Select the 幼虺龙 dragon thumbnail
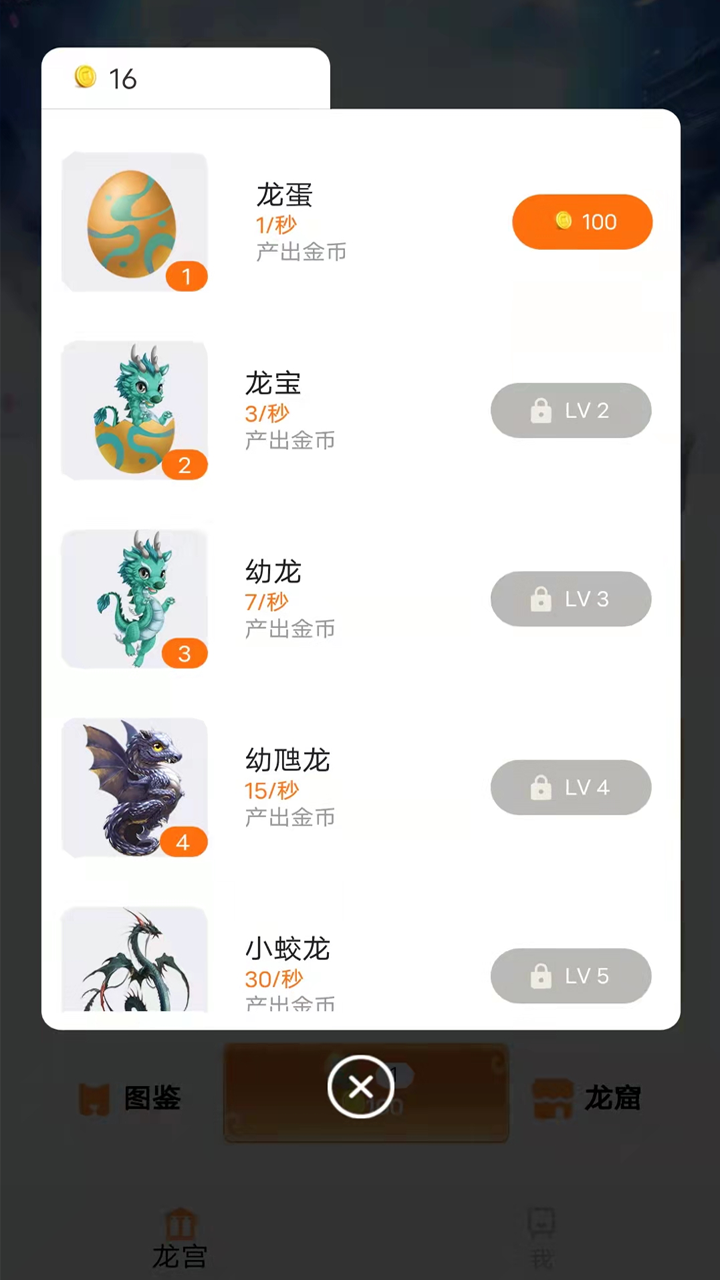 [x=134, y=787]
